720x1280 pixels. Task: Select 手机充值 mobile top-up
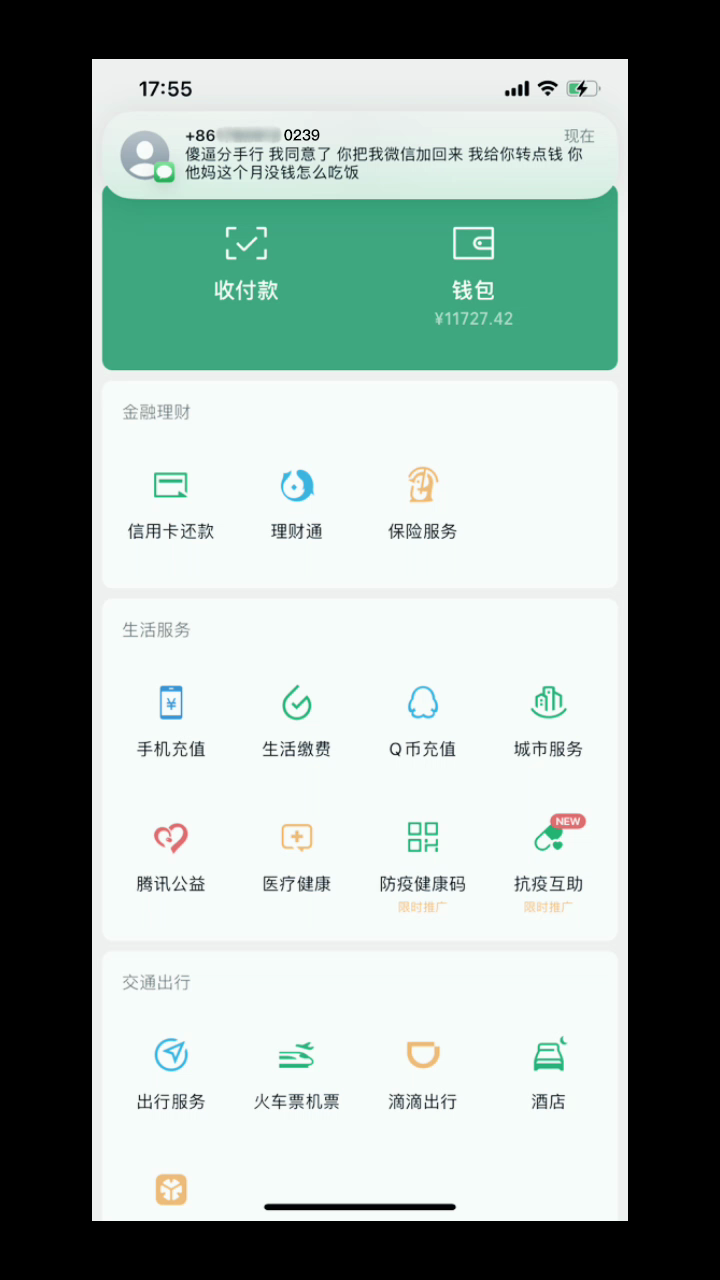[171, 720]
